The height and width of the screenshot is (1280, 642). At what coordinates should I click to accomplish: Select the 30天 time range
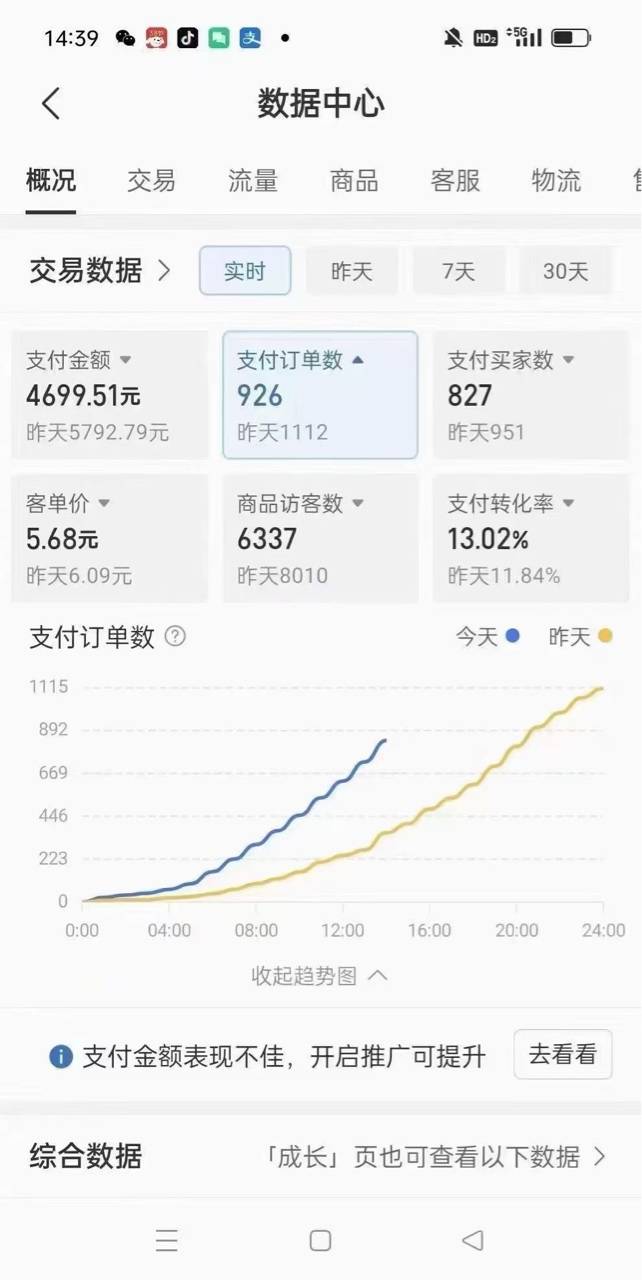pos(565,271)
